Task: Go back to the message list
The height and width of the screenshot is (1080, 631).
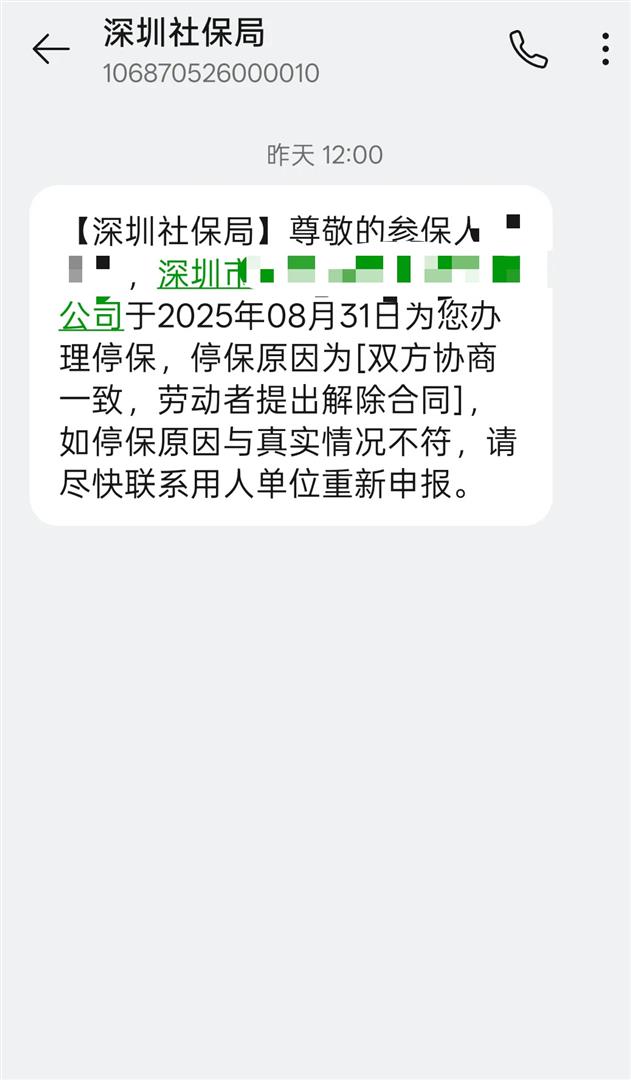Action: [x=50, y=49]
